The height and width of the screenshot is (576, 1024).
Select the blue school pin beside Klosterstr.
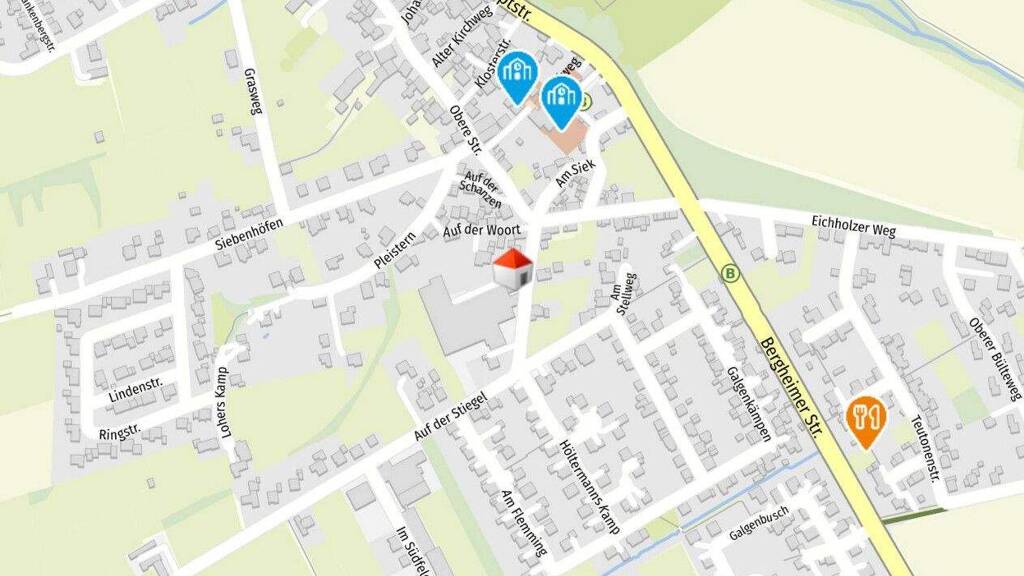coord(518,77)
